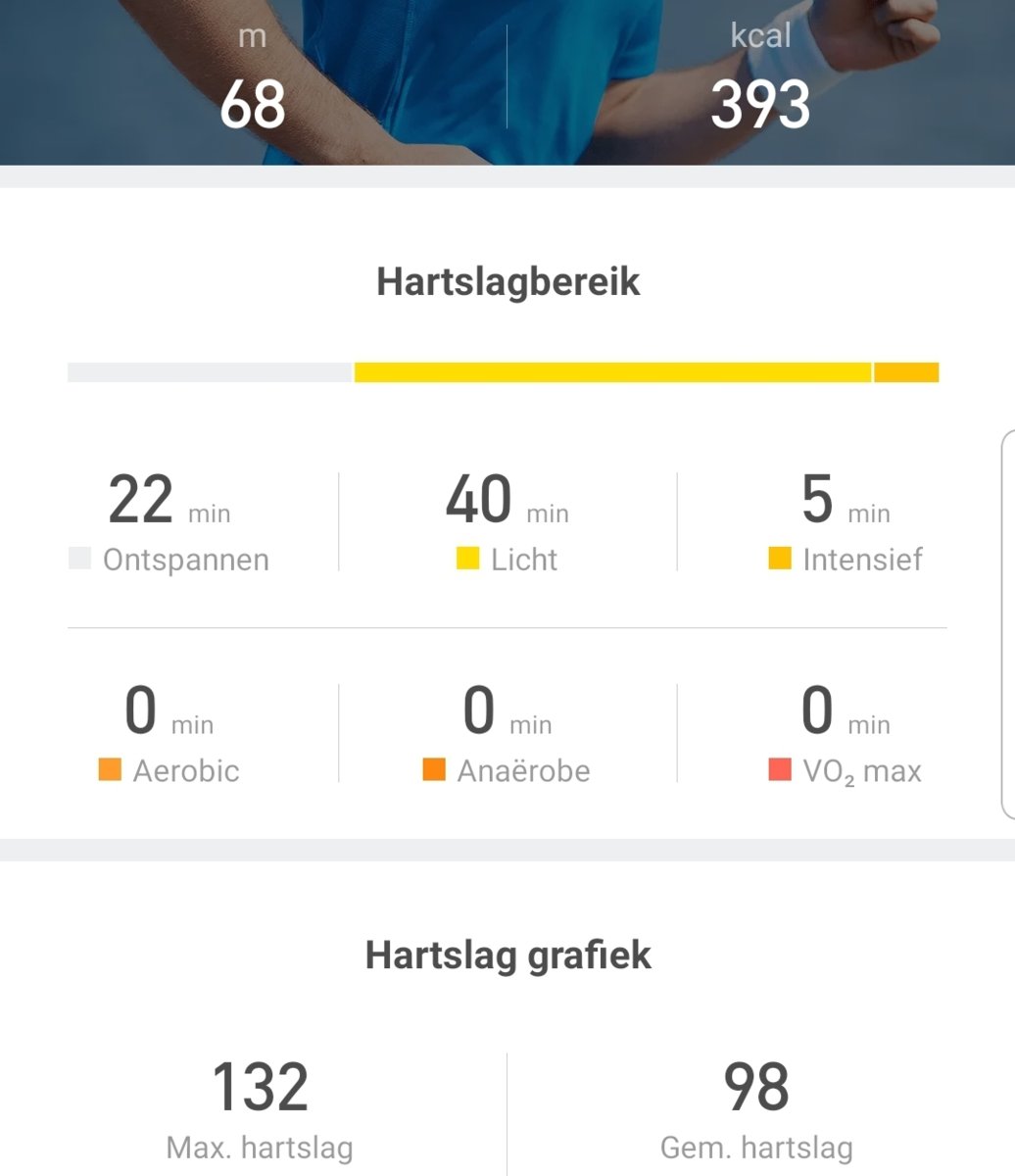Select the 22 min Ontspannen value
1015x1176 pixels.
click(142, 500)
